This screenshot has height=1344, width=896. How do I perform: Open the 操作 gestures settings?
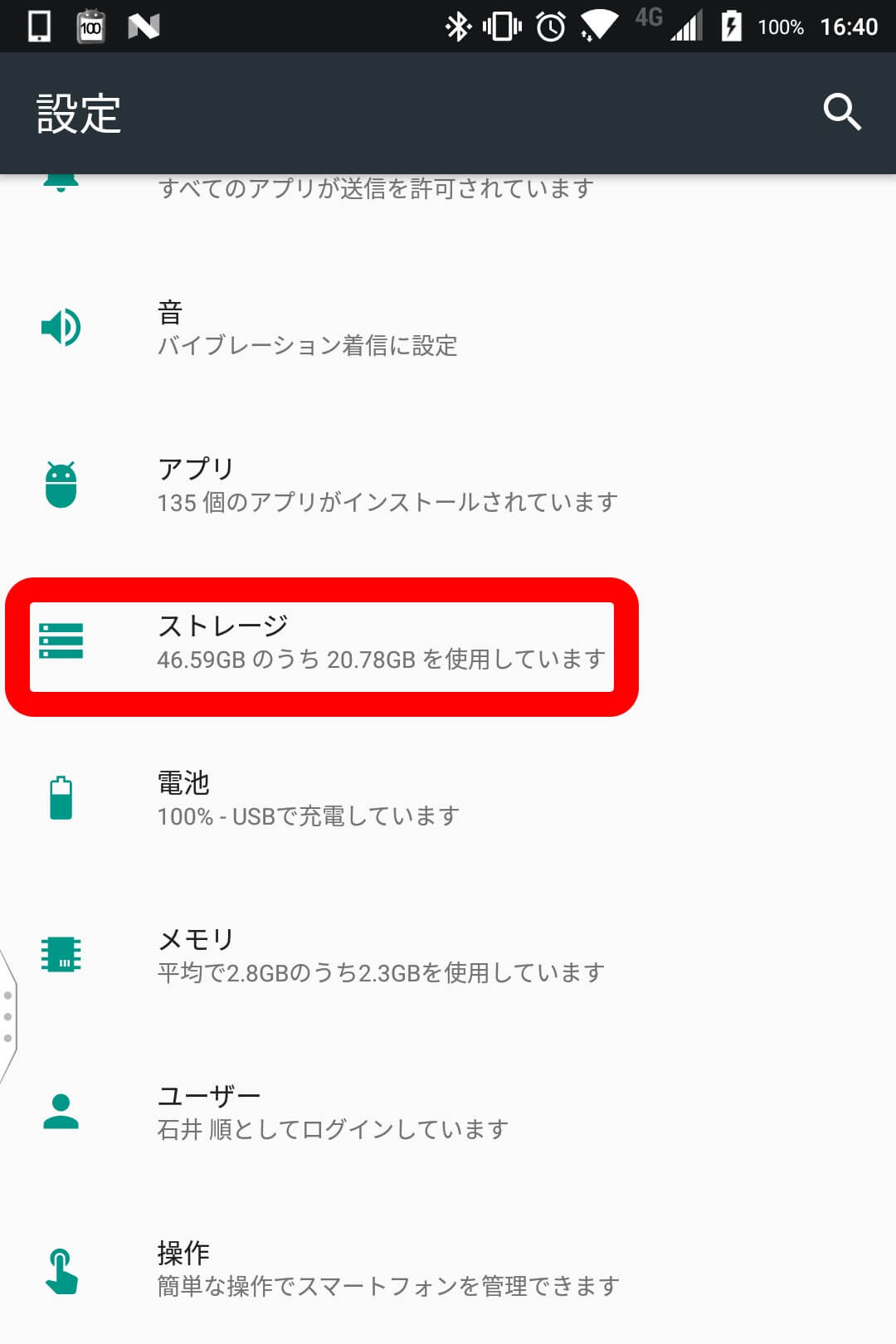pyautogui.click(x=387, y=1269)
